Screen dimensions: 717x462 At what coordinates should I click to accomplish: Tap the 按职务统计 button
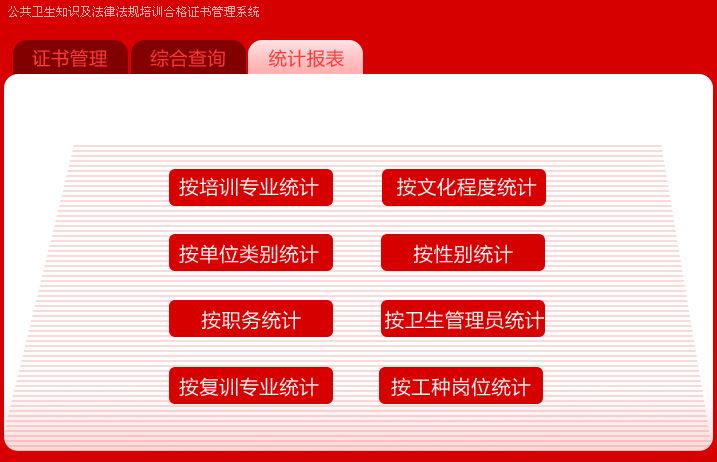point(250,319)
